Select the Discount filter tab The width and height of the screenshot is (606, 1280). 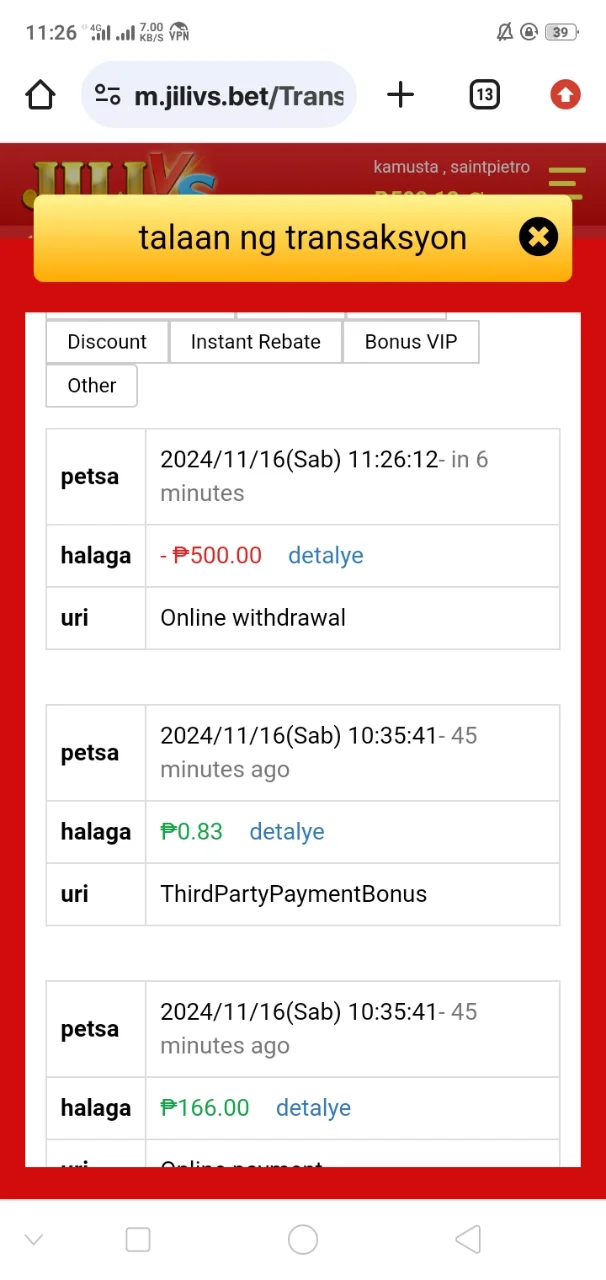pyautogui.click(x=107, y=342)
